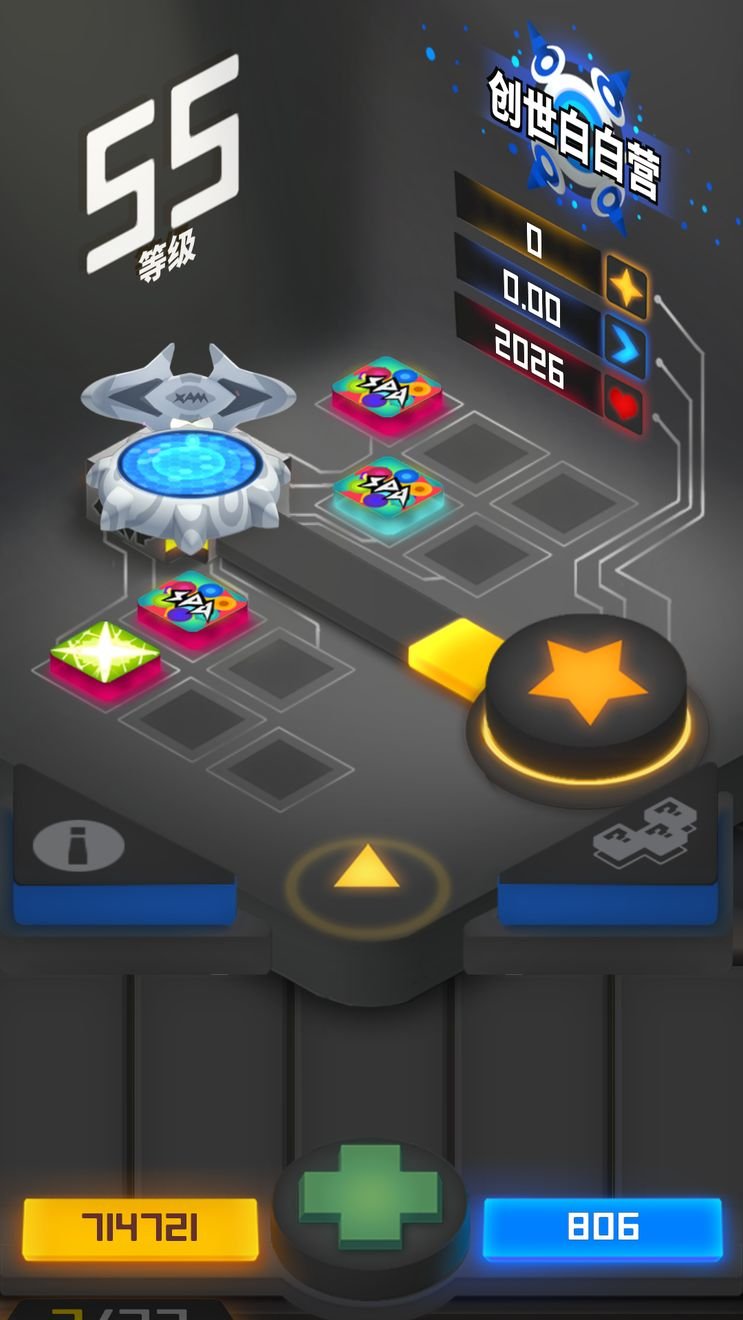Tap the yellow up arrow
The height and width of the screenshot is (1320, 743).
tap(367, 868)
